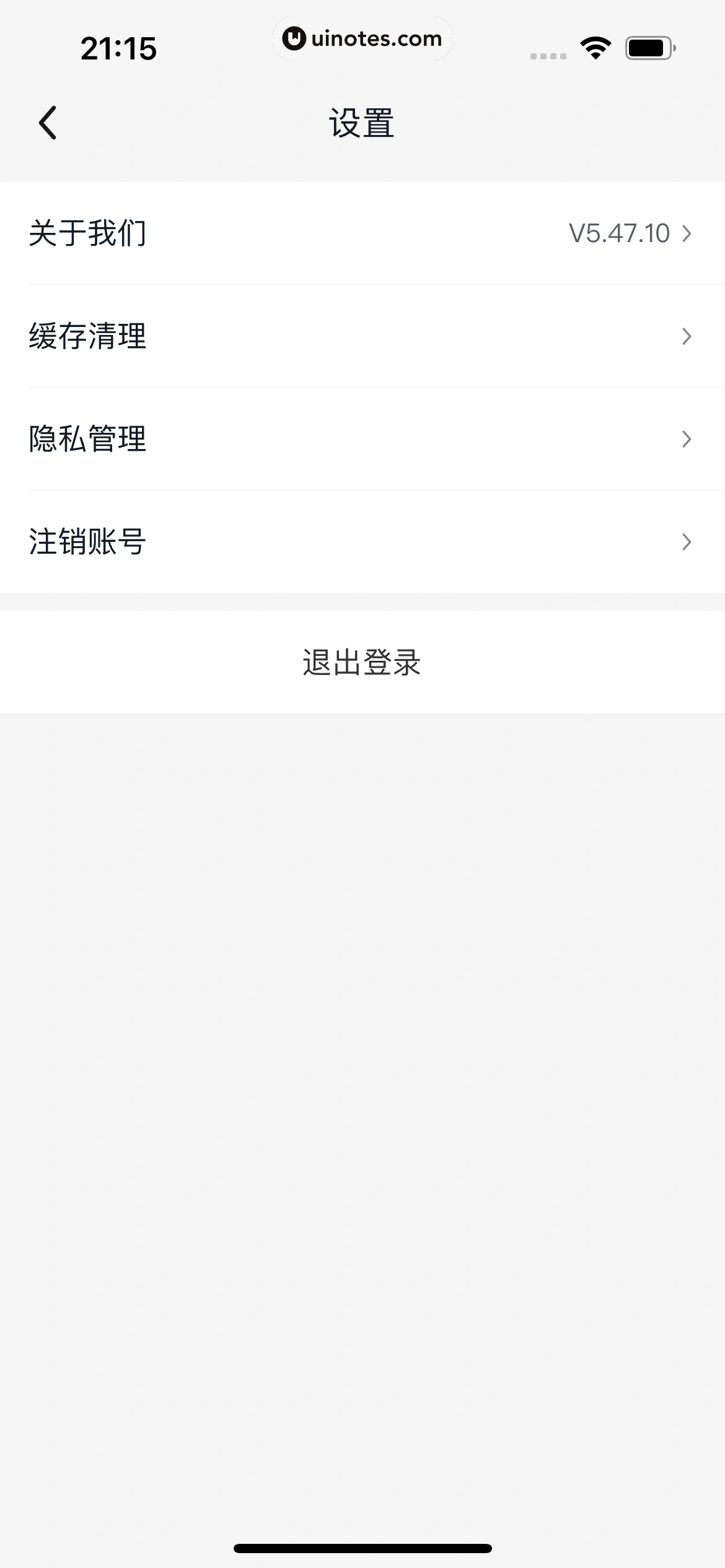Tap the chevron next to 缓存清理
Image resolution: width=725 pixels, height=1568 pixels.
(x=685, y=336)
